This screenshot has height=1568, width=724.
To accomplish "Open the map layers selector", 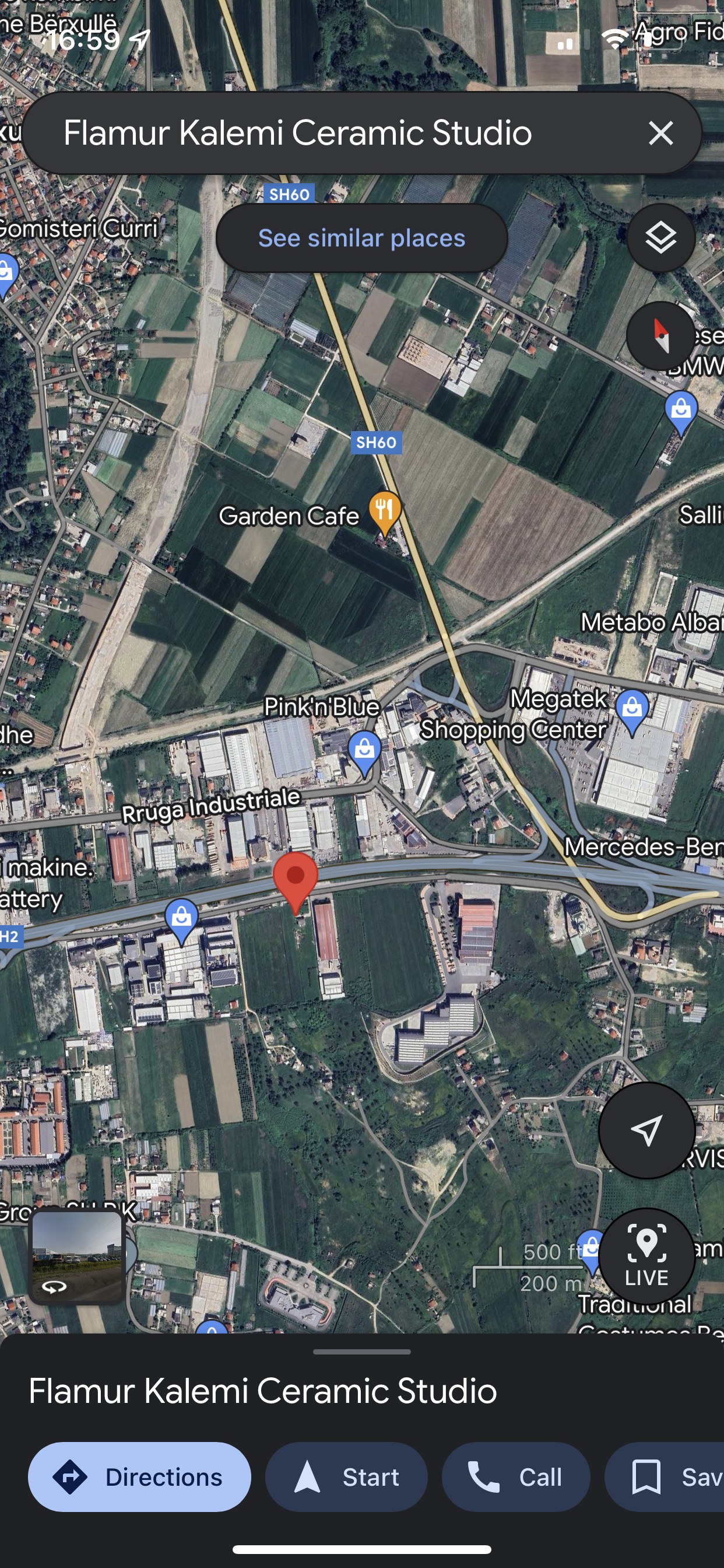I will [660, 238].
